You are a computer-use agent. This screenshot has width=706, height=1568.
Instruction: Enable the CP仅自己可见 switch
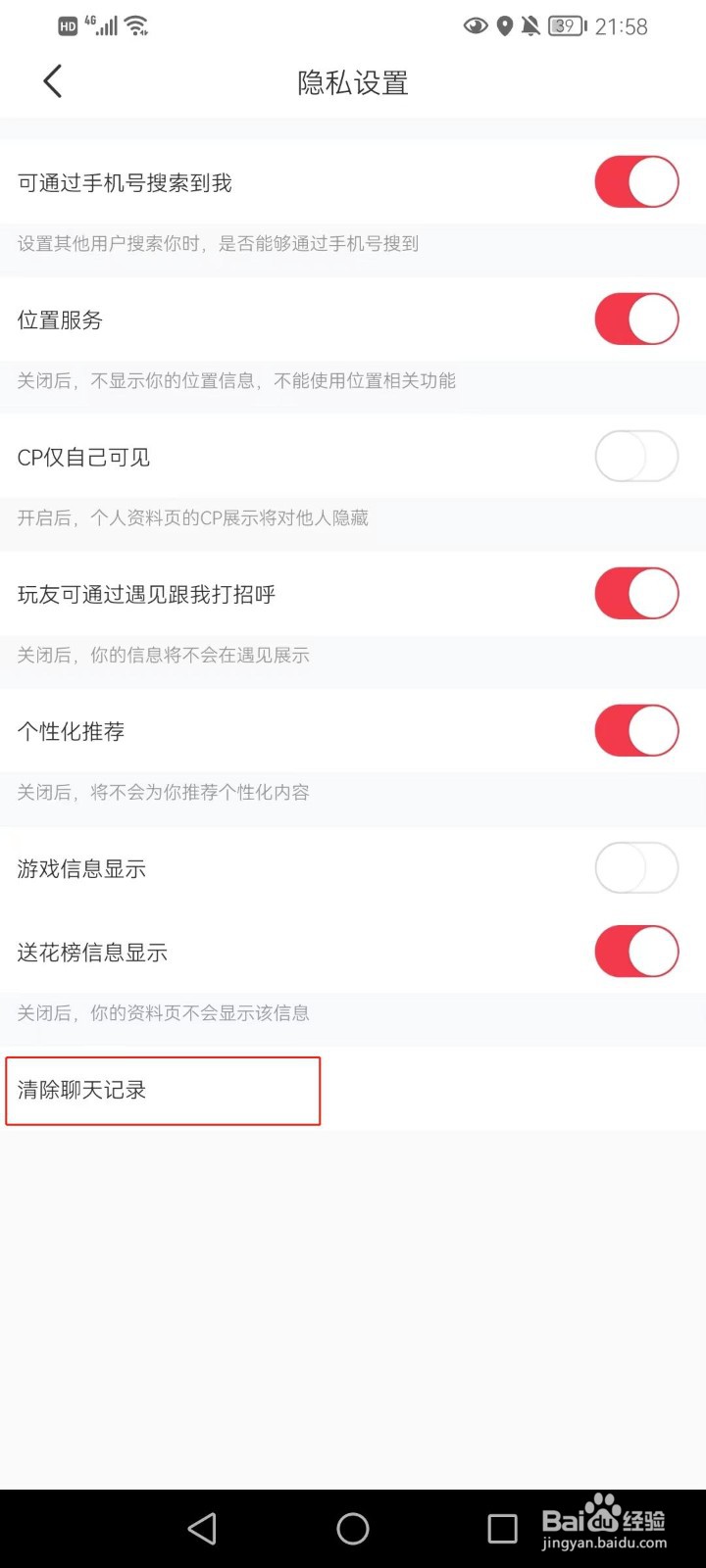point(635,456)
